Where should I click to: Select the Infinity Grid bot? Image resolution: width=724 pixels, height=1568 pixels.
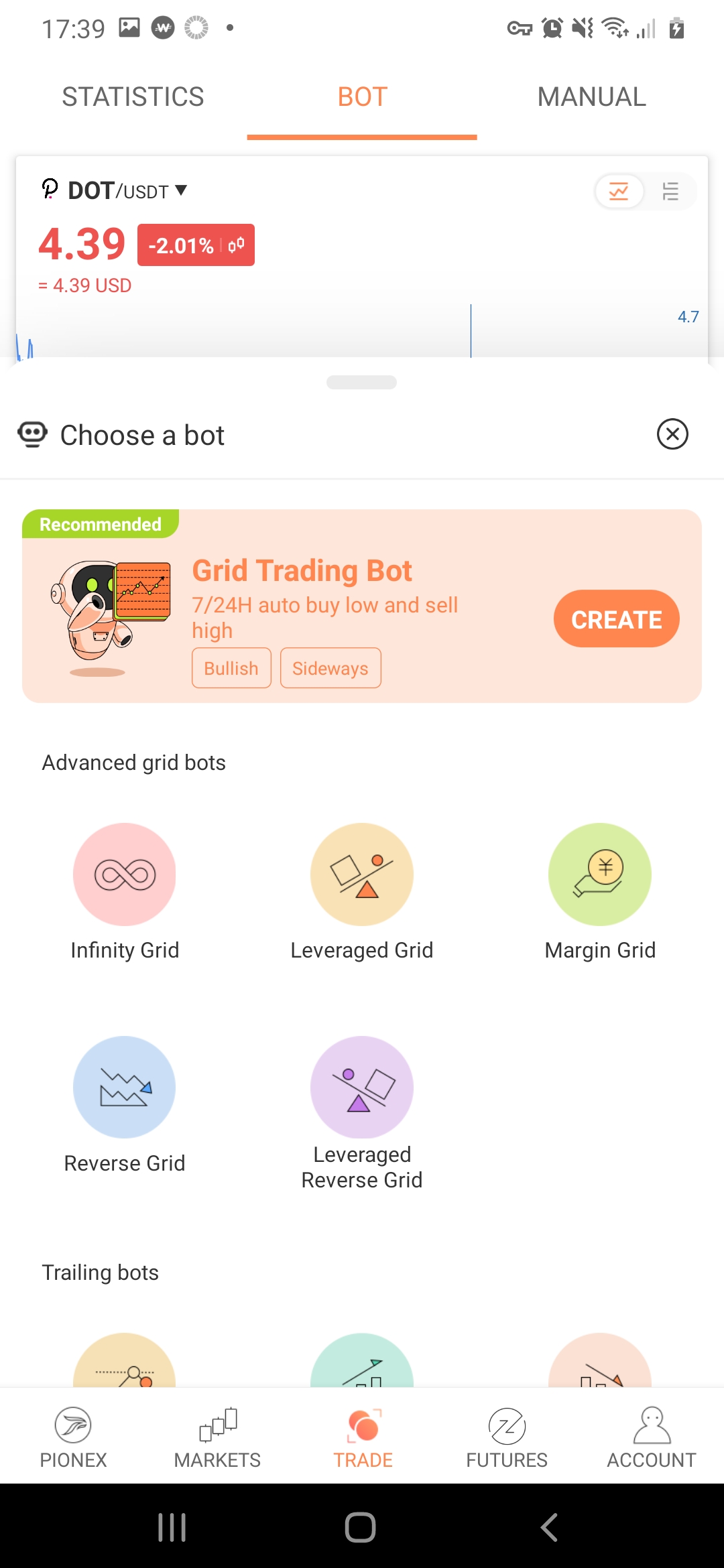[x=125, y=893]
